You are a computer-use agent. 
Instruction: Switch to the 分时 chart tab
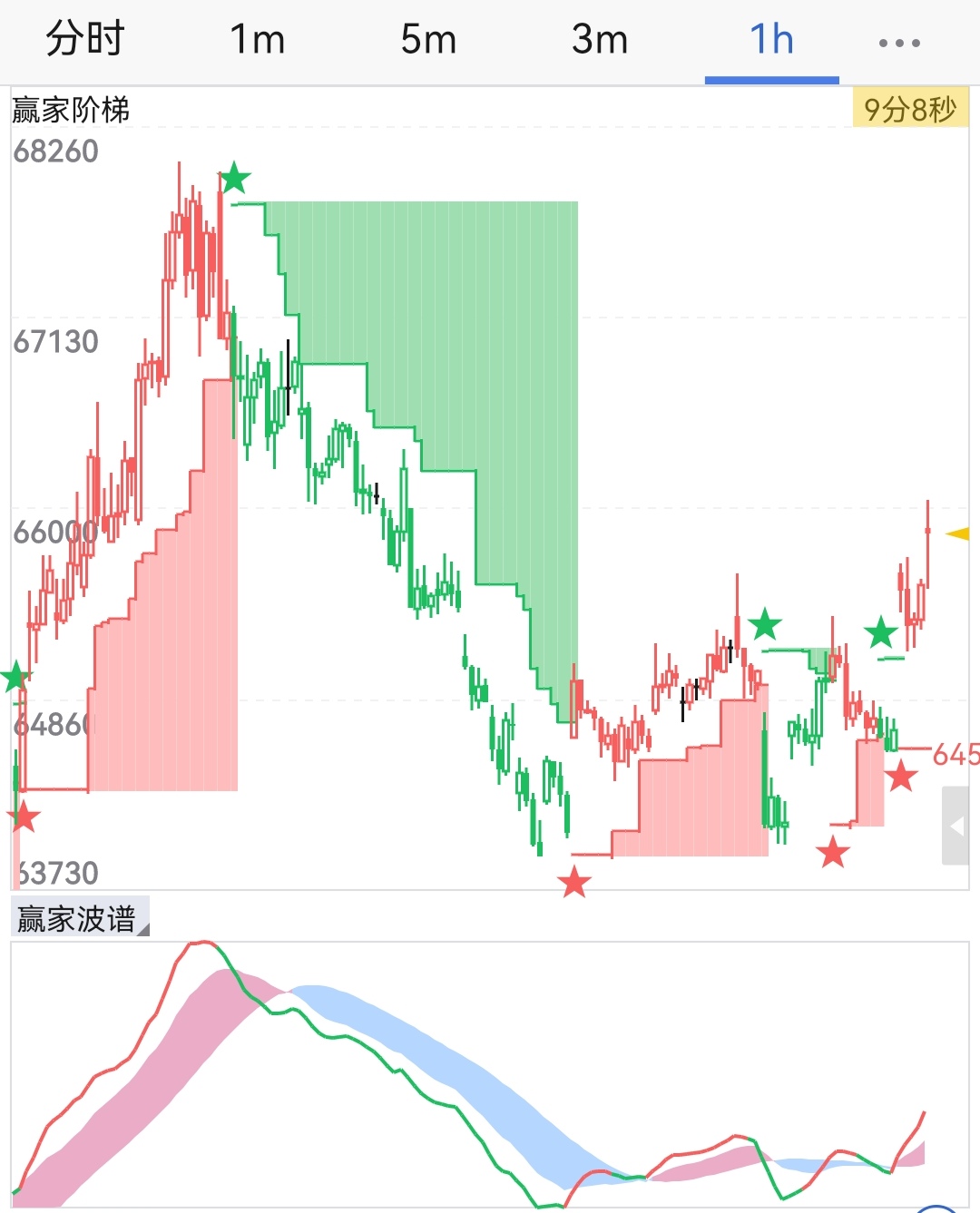pos(85,39)
